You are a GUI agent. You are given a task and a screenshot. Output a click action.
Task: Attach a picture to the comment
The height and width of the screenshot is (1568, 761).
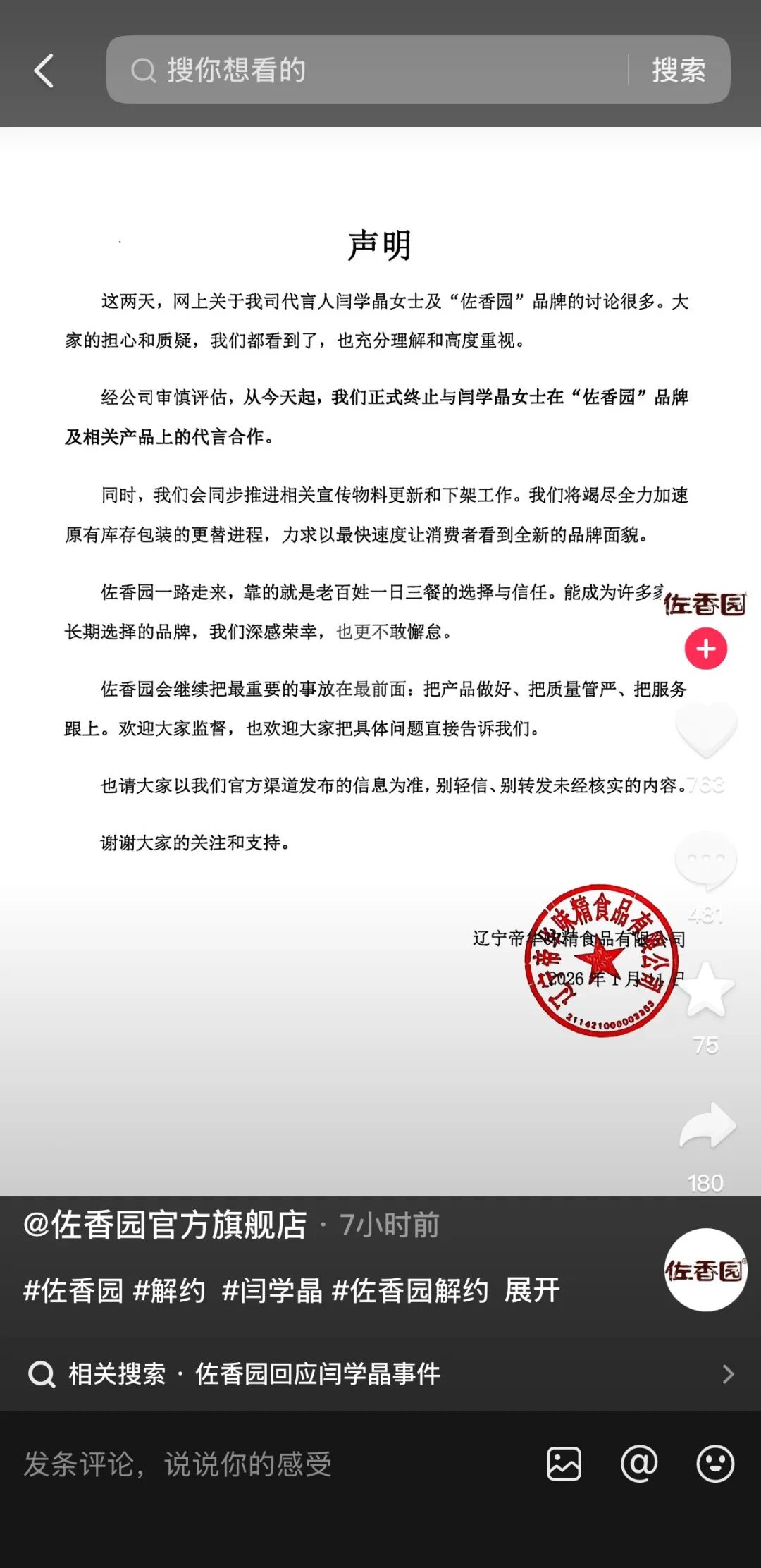tap(564, 1464)
